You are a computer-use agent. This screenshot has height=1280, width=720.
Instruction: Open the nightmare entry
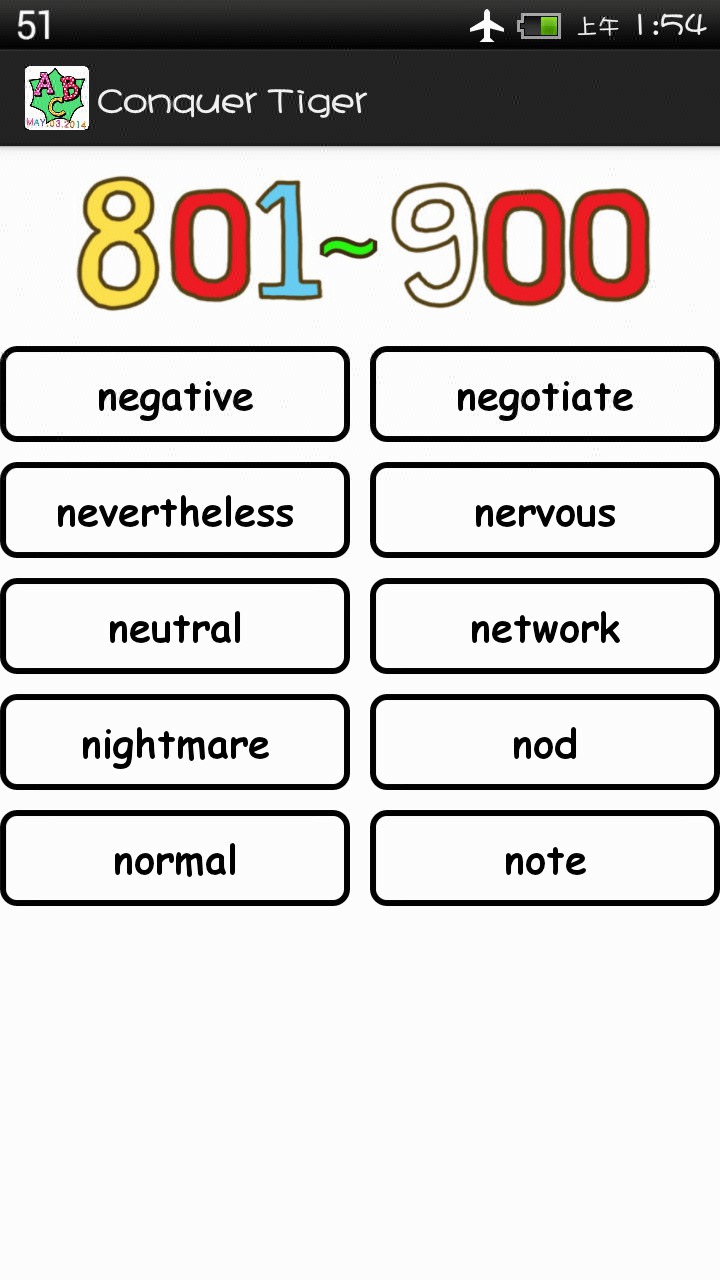coord(175,742)
